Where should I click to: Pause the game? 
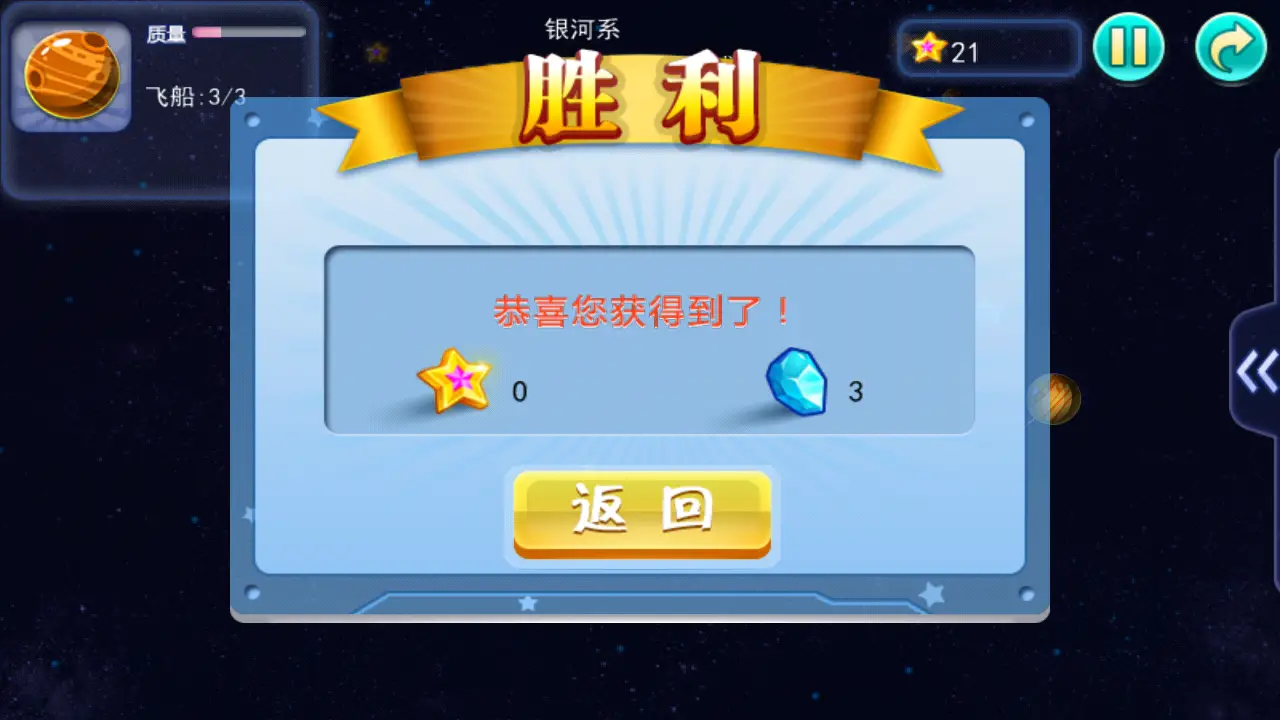click(x=1128, y=47)
